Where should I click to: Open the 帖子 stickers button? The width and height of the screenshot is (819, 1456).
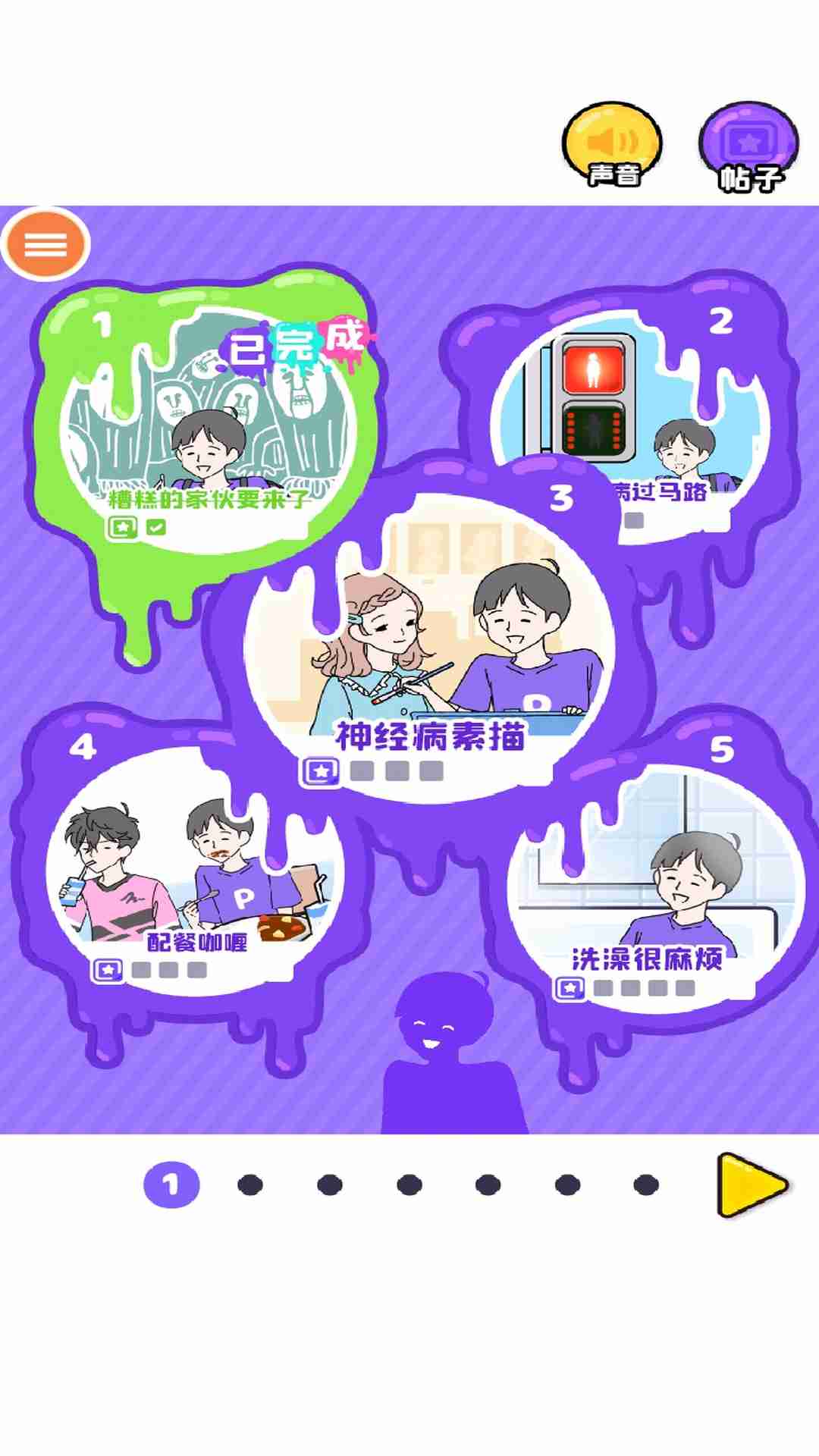click(748, 147)
